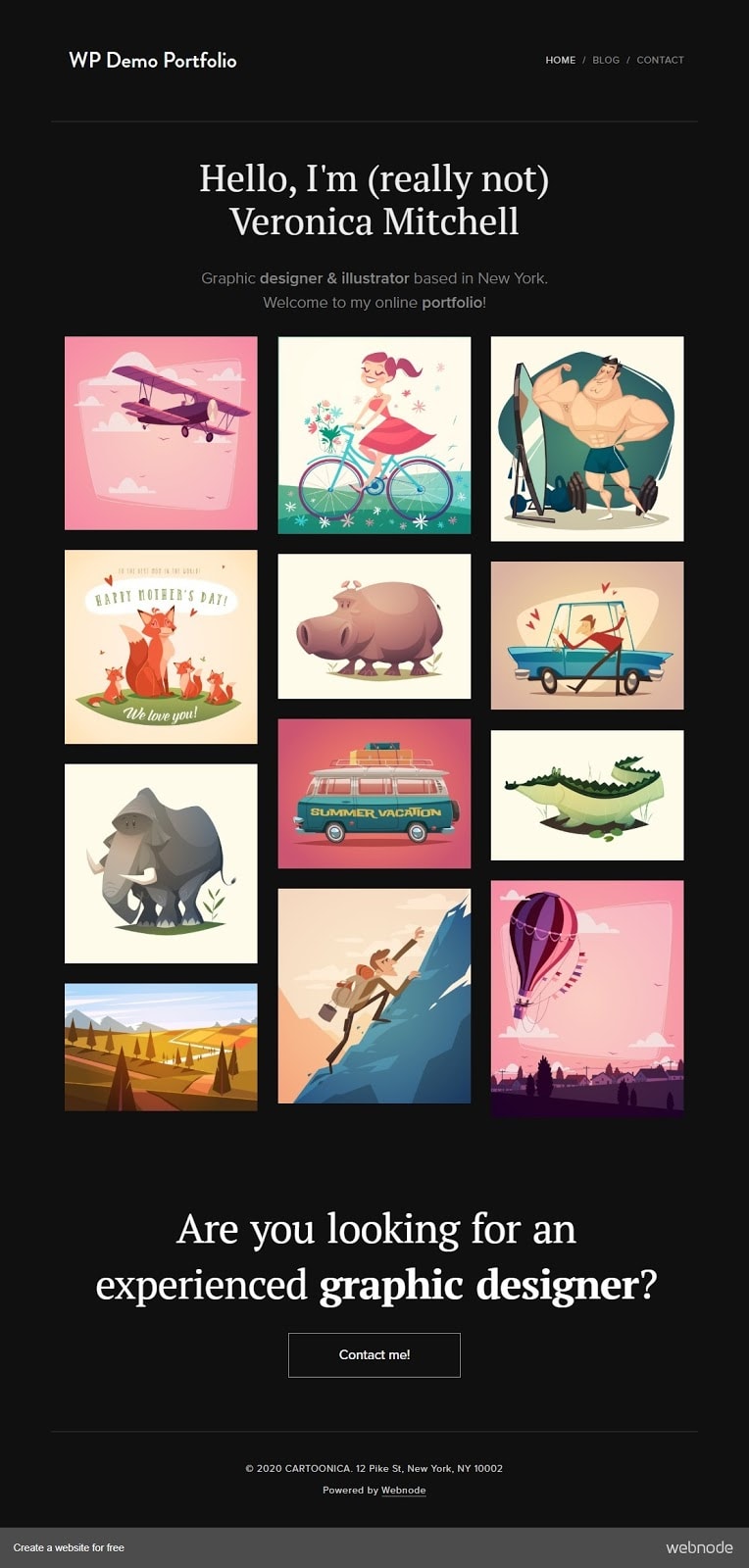Open the autumn landscape illustration

[161, 1047]
